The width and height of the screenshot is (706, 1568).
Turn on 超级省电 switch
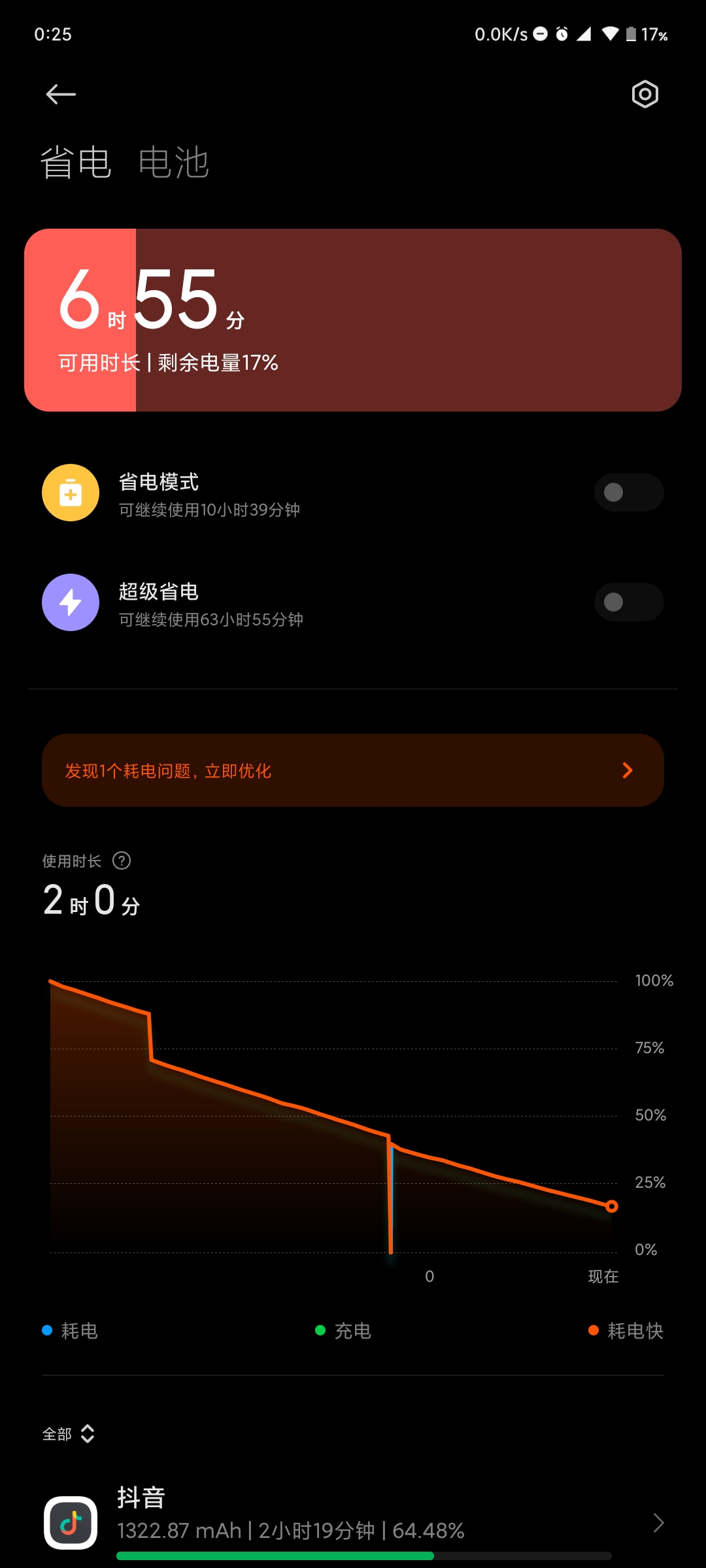click(x=628, y=602)
